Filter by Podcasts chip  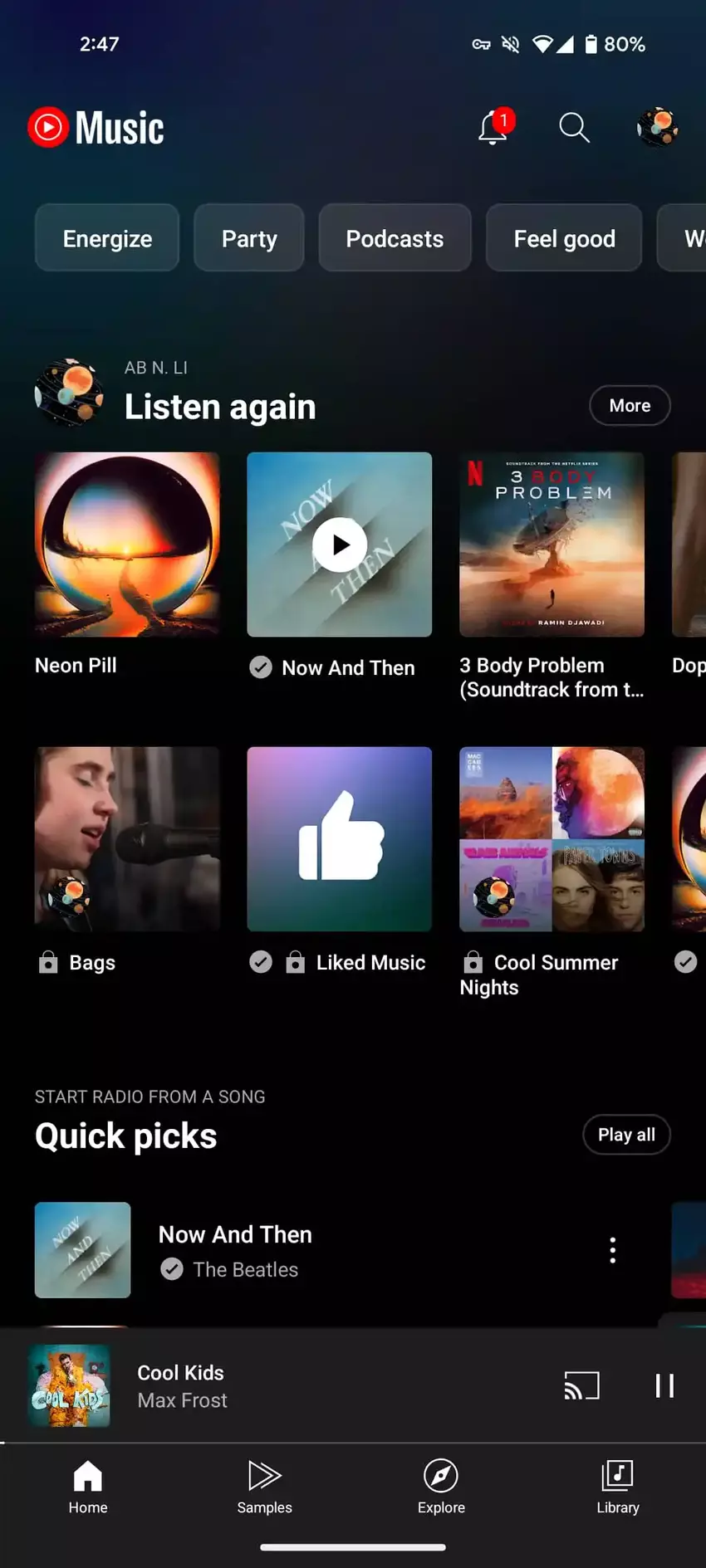395,238
